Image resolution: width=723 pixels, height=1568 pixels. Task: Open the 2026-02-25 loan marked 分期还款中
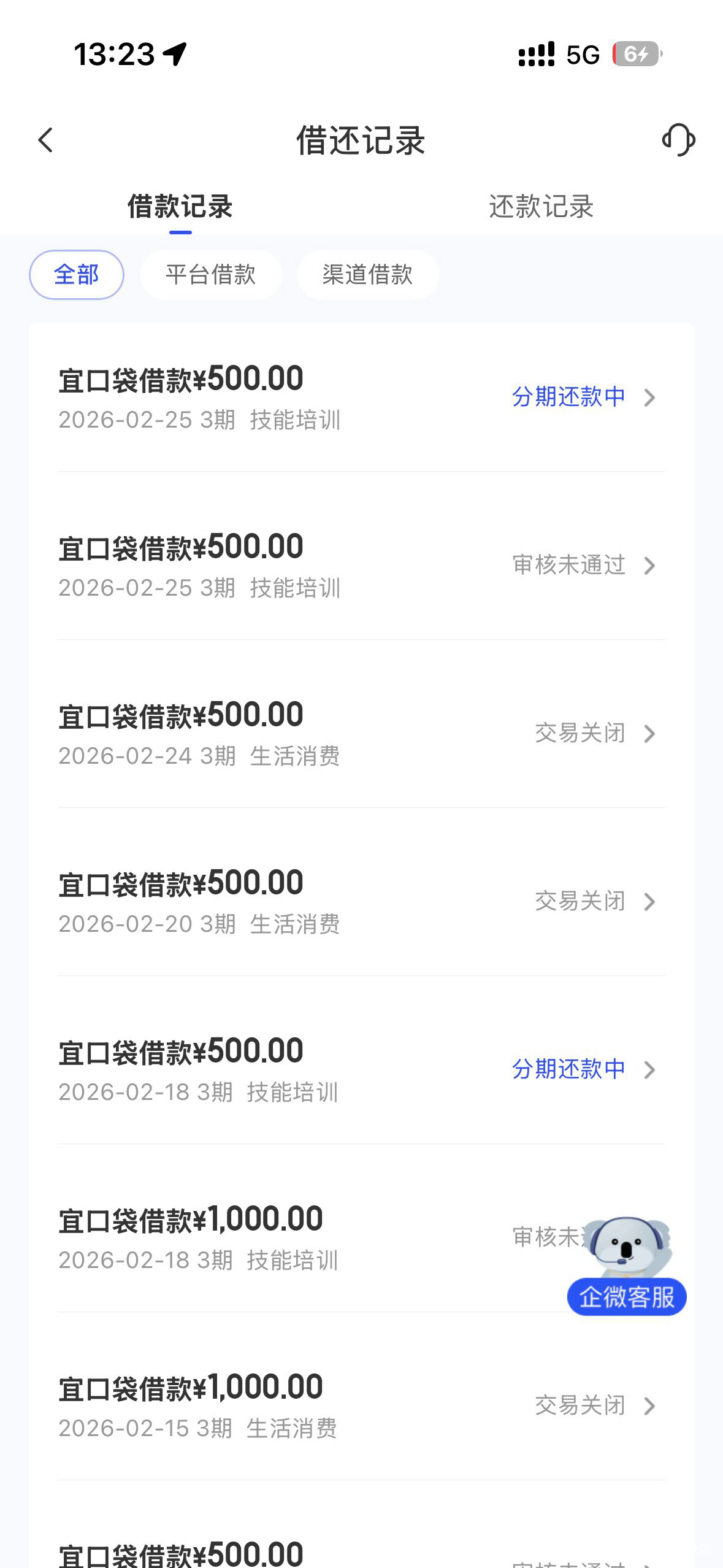(x=361, y=398)
